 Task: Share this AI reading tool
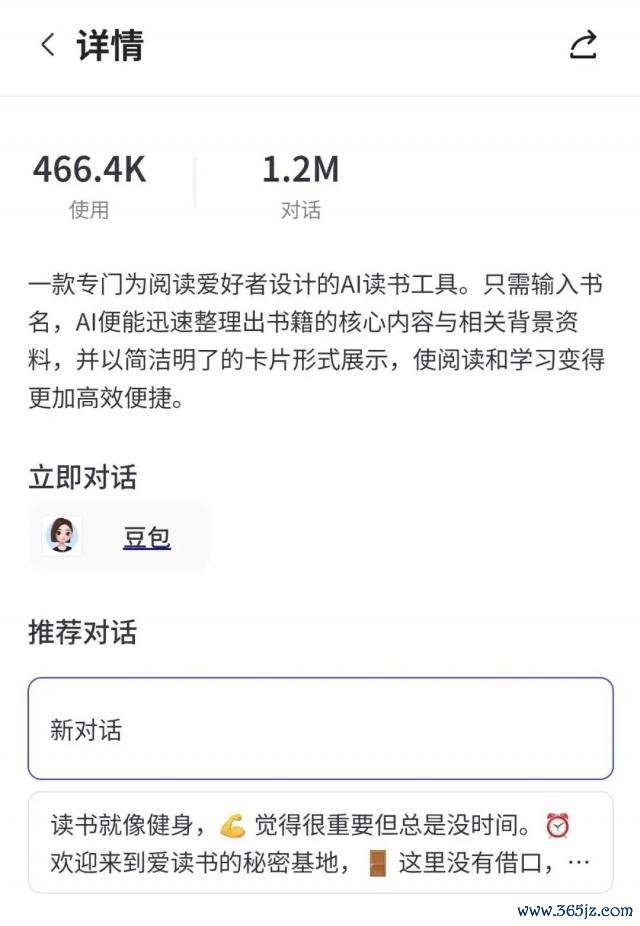(583, 45)
